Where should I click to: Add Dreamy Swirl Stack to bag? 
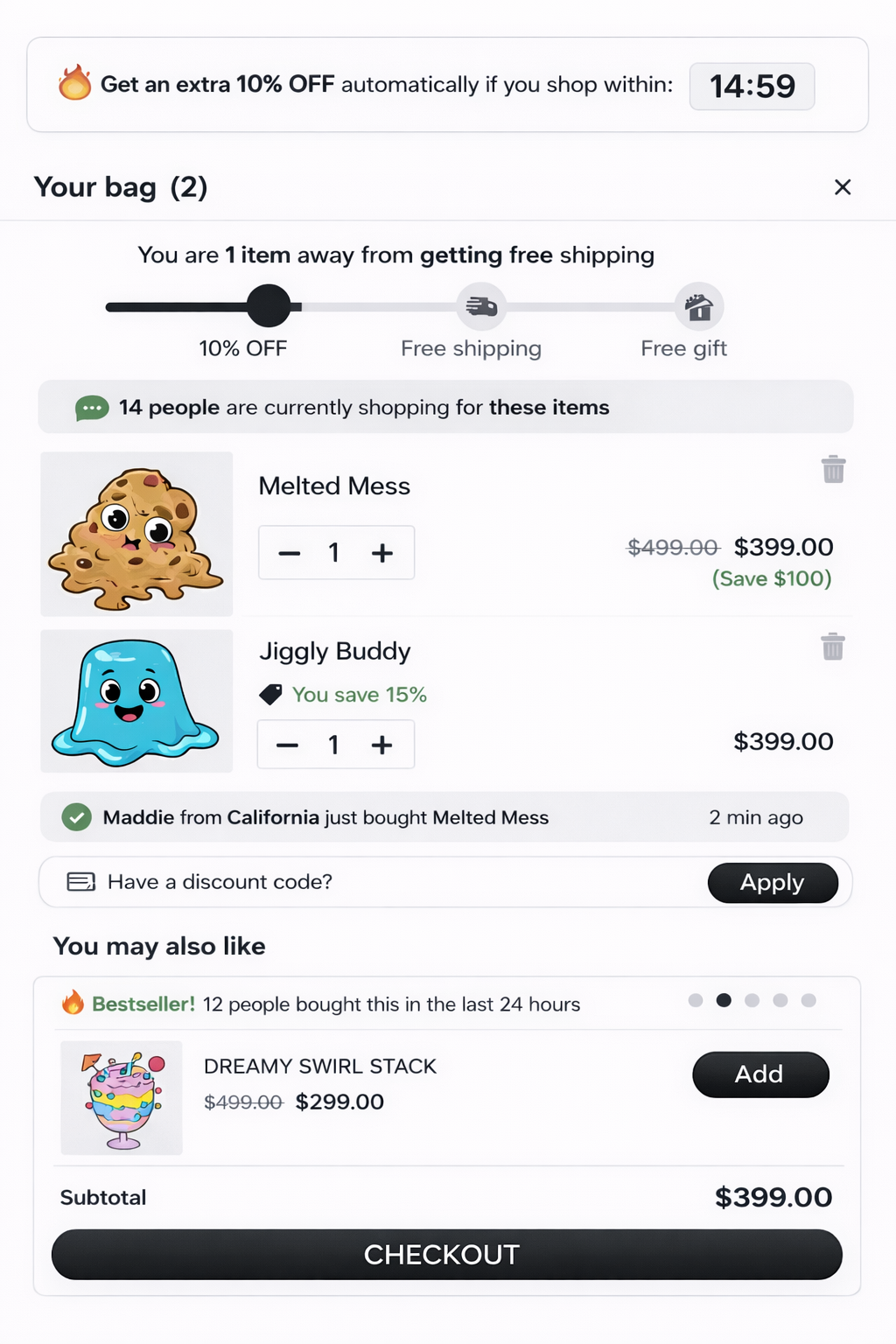coord(759,1074)
